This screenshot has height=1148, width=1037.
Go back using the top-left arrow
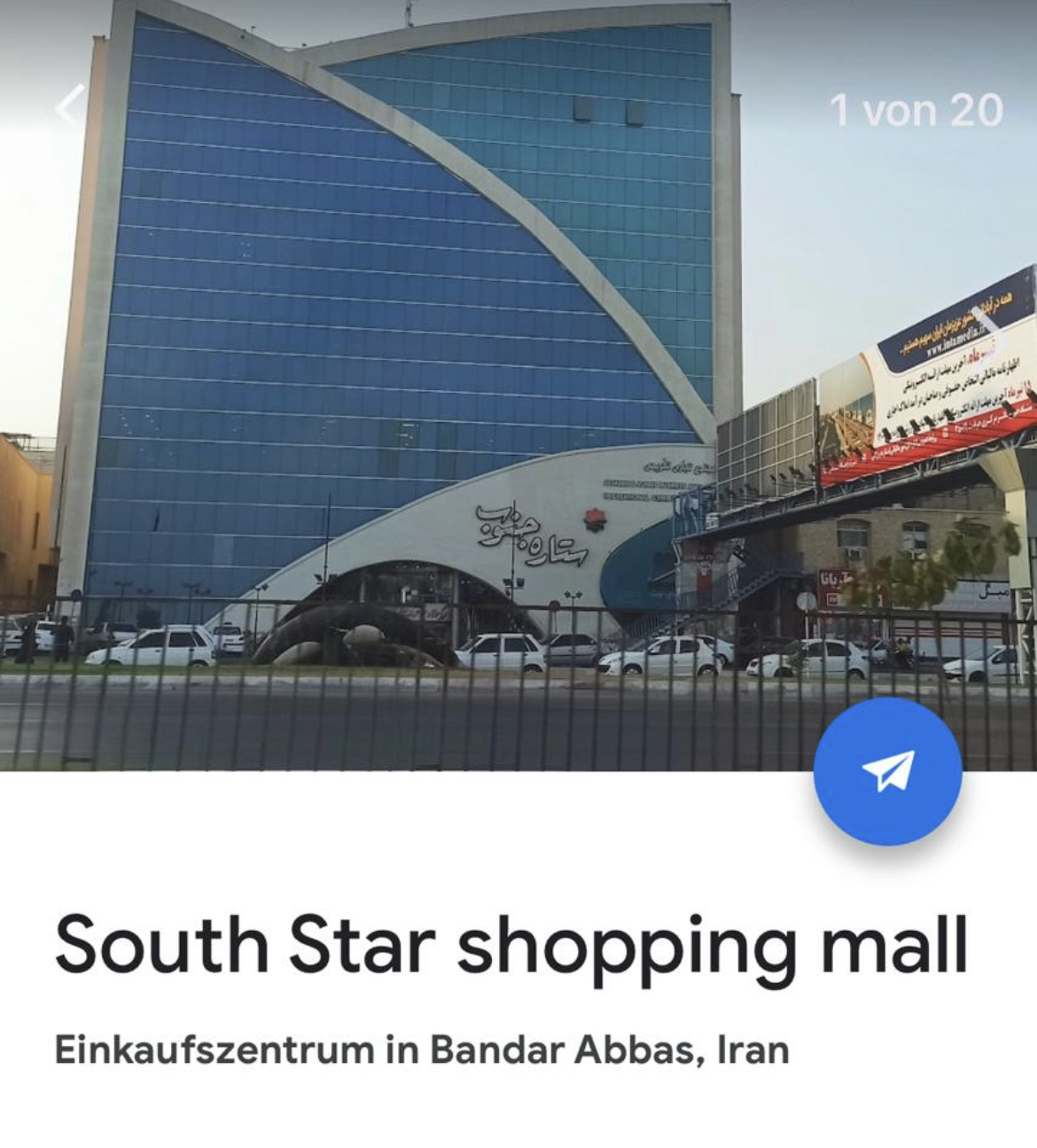coord(71,106)
